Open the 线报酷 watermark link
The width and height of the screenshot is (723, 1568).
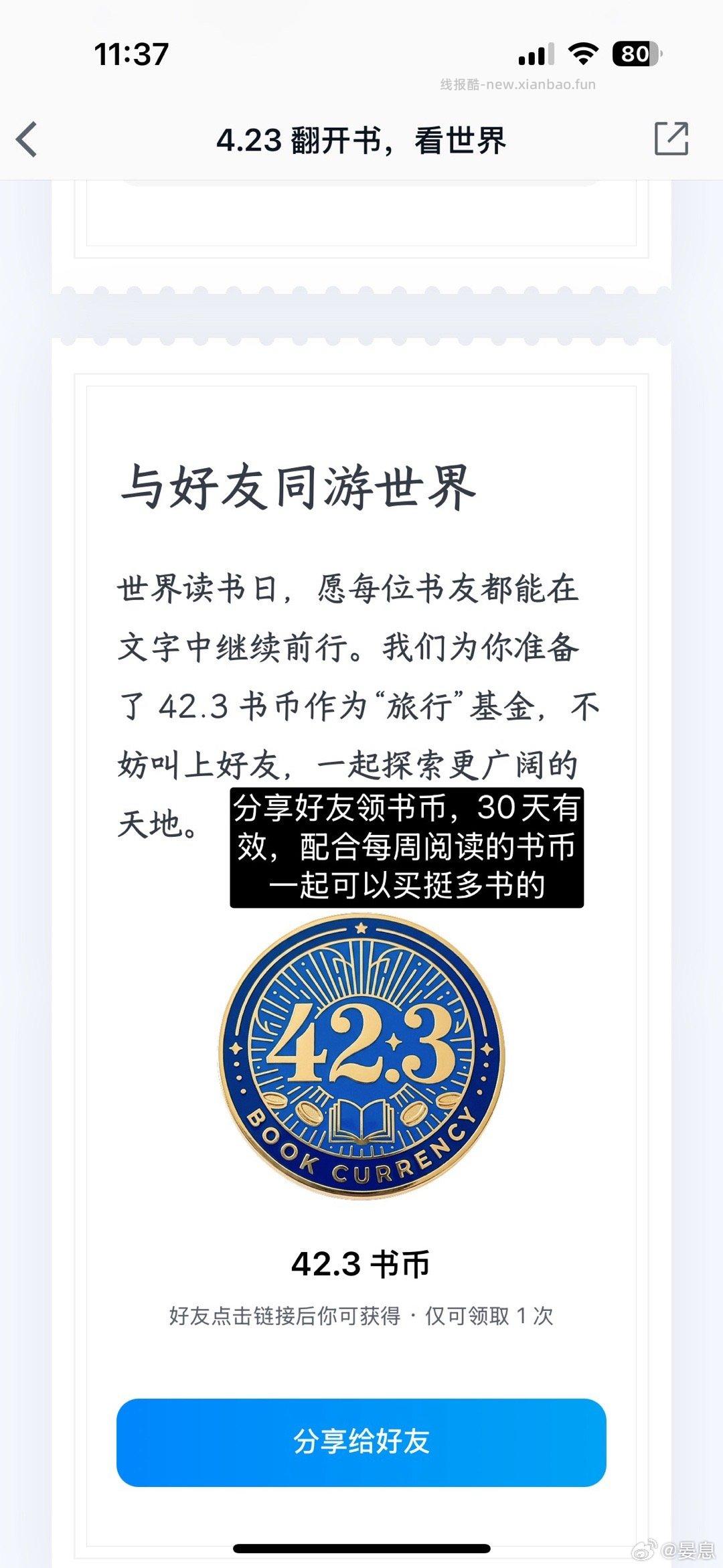(517, 84)
